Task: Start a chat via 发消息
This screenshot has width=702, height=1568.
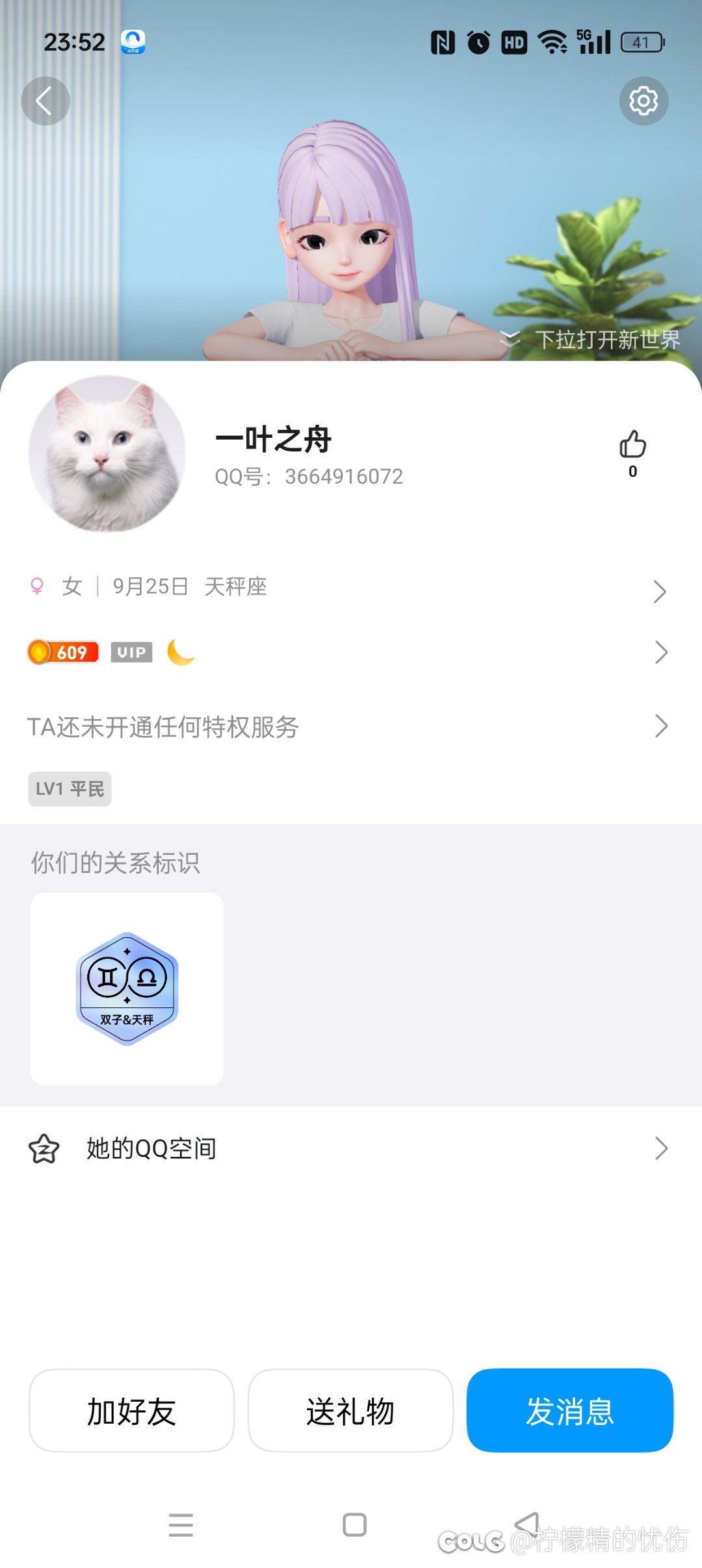Action: click(569, 1411)
